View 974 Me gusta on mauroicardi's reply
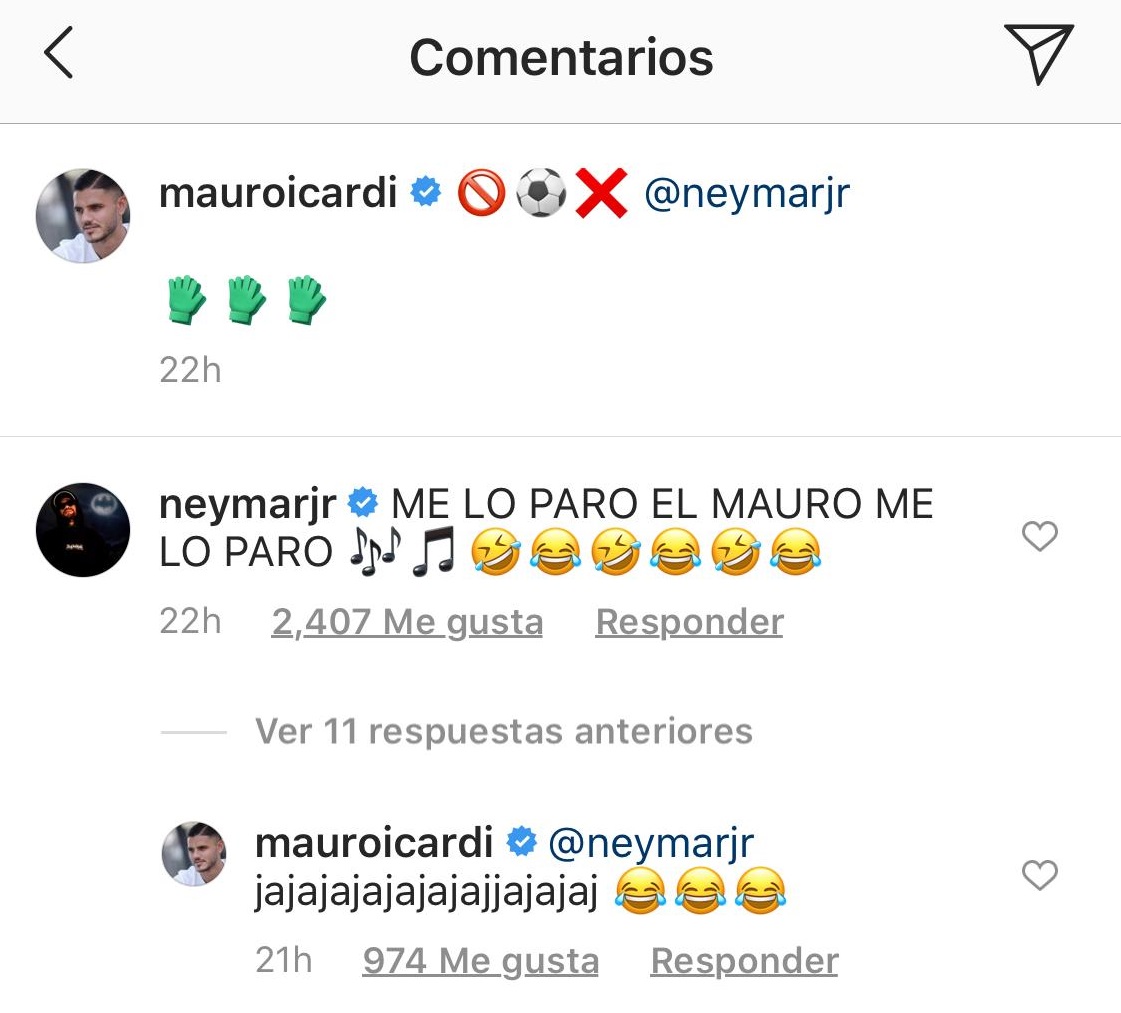 point(481,961)
